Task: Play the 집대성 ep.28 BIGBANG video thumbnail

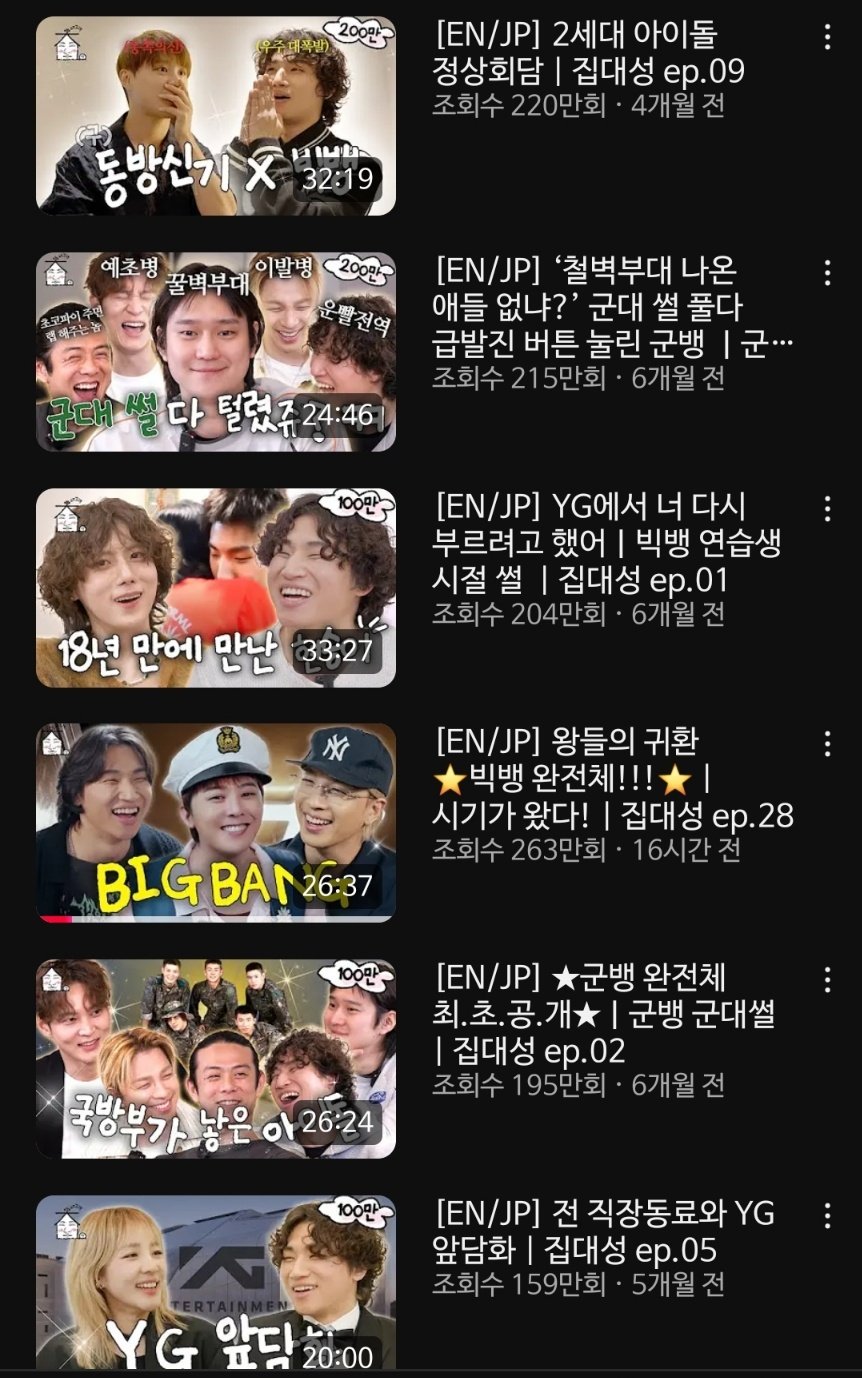Action: point(215,823)
